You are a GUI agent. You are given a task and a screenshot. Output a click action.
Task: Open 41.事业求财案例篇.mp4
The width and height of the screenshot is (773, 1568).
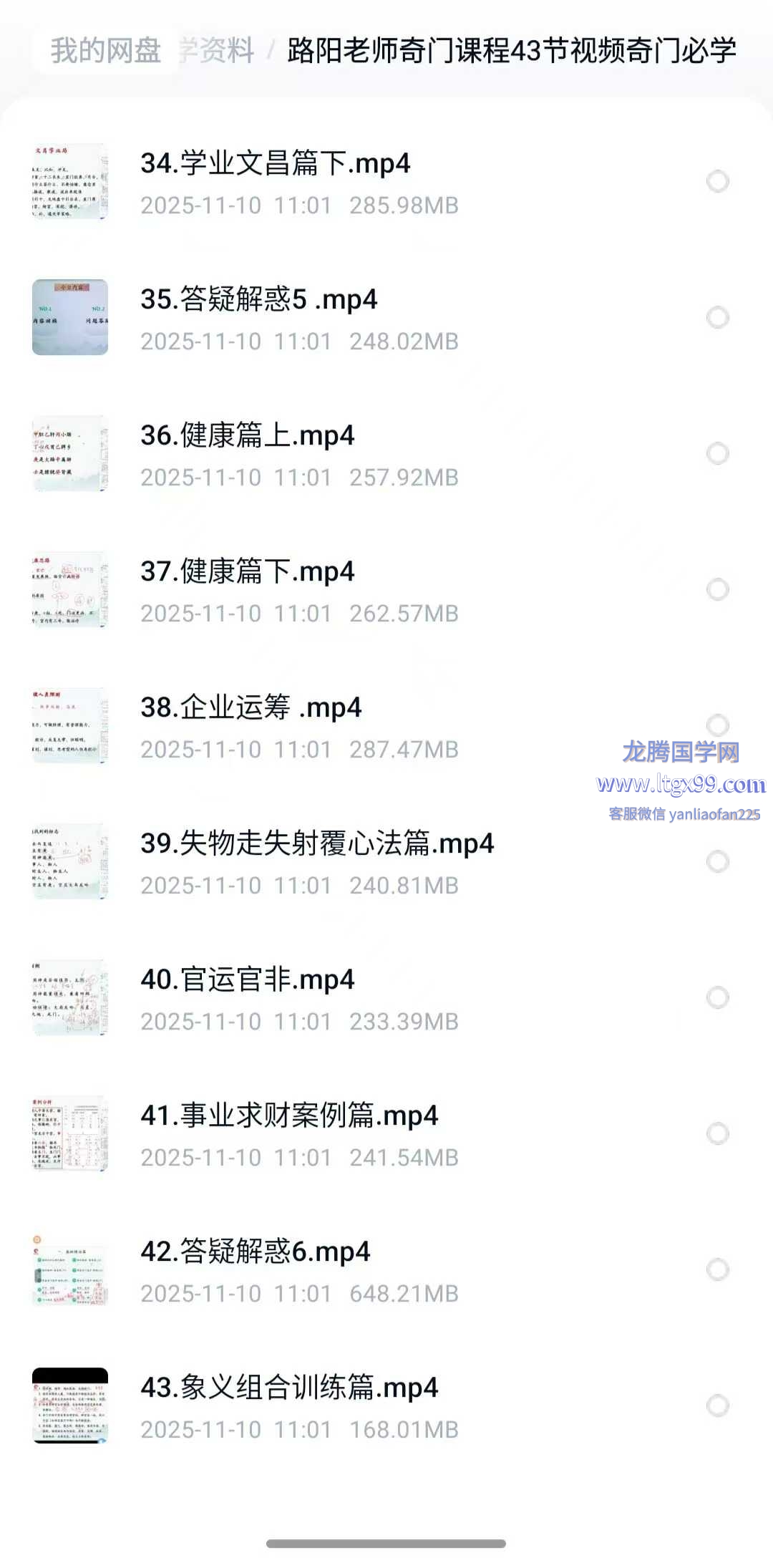click(289, 1116)
